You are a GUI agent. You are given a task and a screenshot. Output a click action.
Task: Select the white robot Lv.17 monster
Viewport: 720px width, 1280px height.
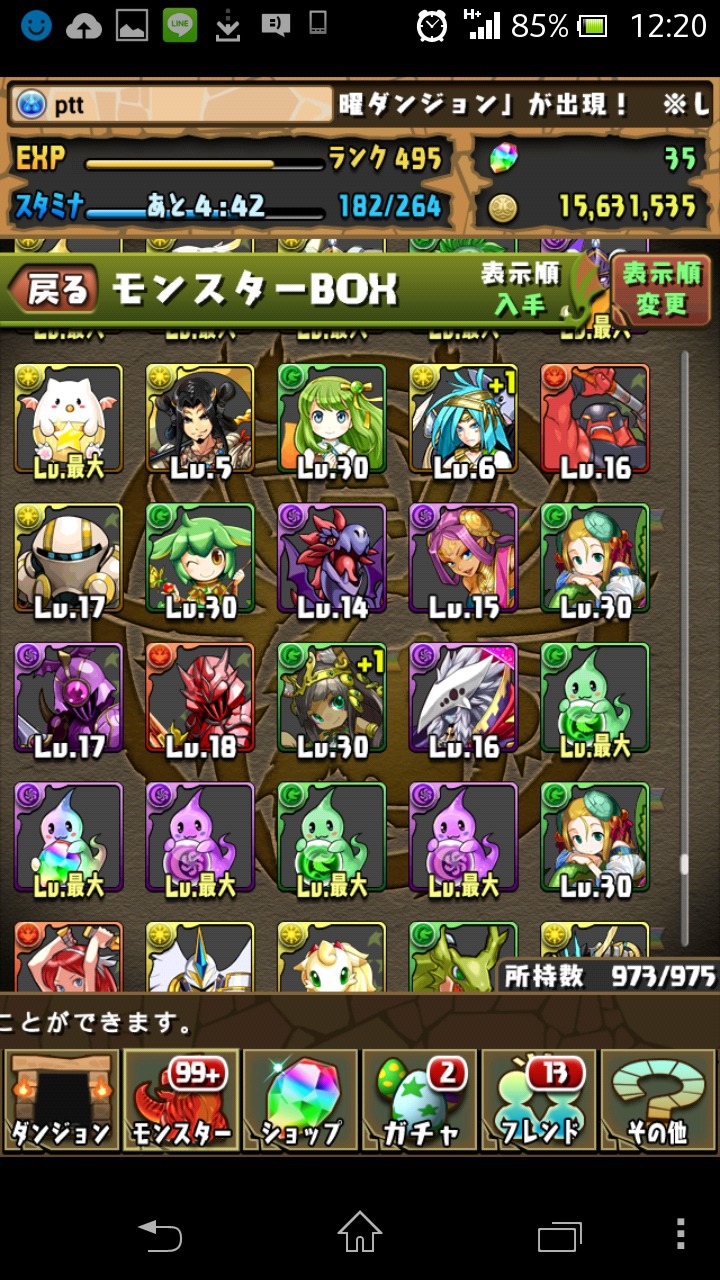[68, 558]
